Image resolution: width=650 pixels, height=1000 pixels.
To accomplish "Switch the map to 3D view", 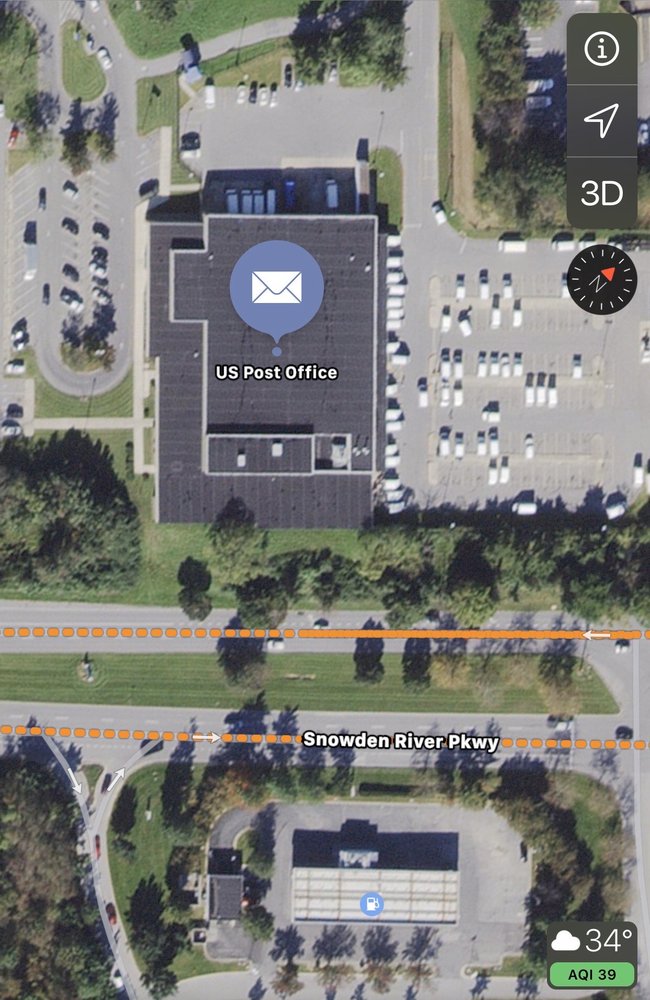I will pos(601,193).
